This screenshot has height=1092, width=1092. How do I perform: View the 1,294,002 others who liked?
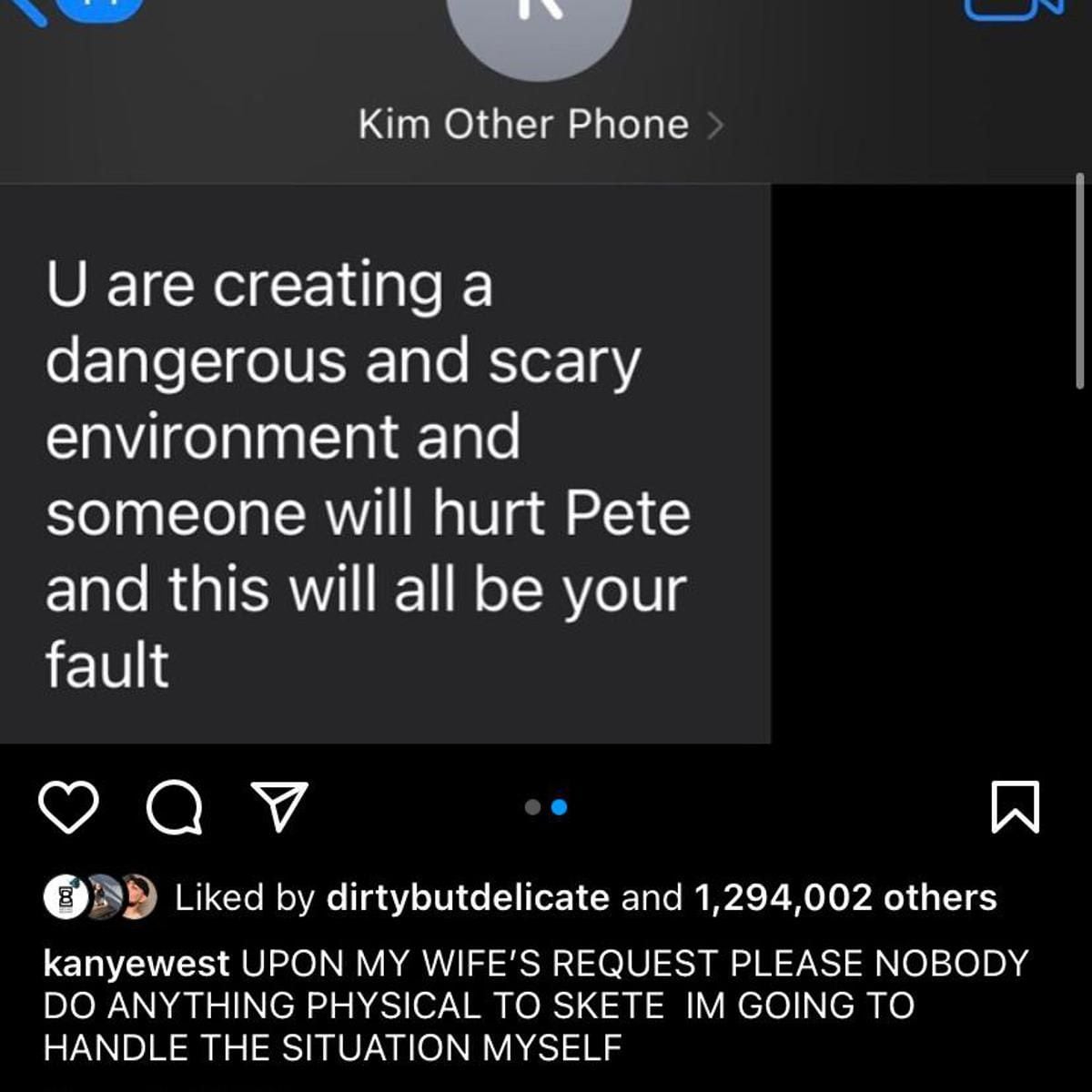(x=845, y=898)
